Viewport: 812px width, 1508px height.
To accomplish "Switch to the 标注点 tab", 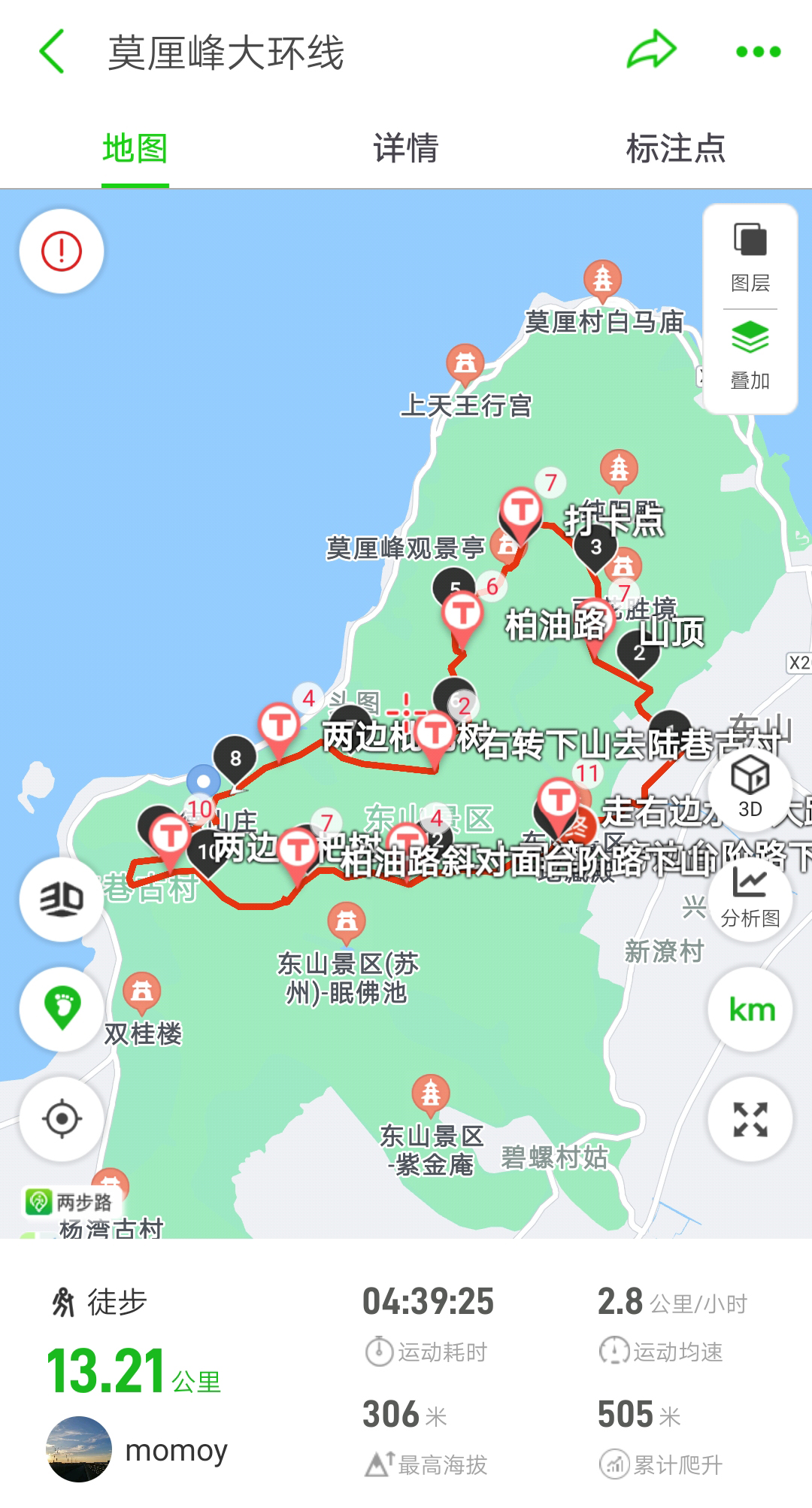I will [x=675, y=148].
